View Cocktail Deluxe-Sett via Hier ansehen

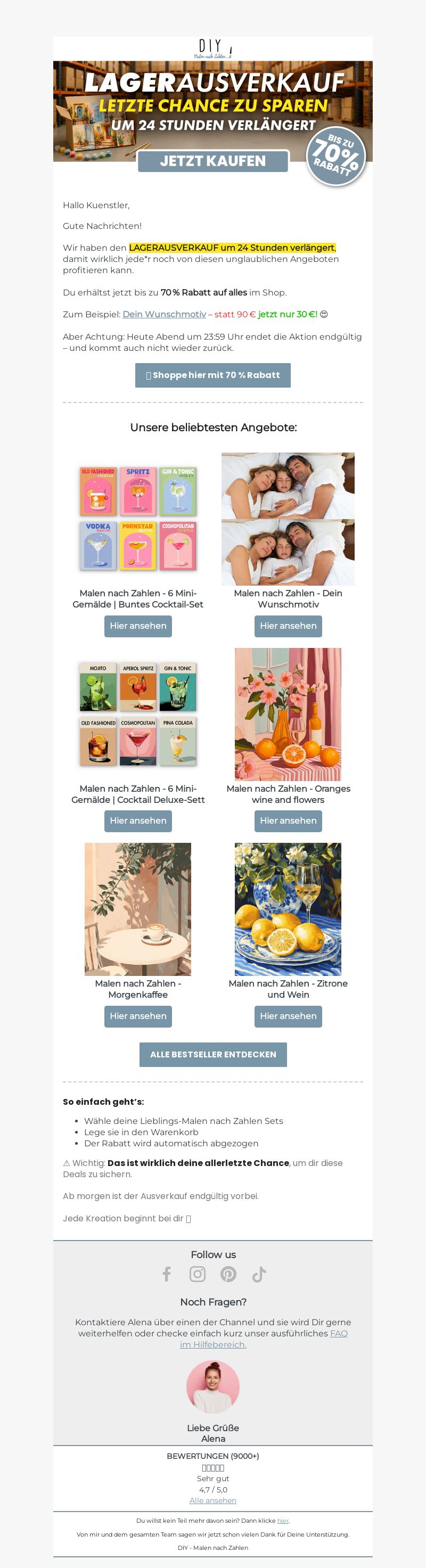[137, 820]
